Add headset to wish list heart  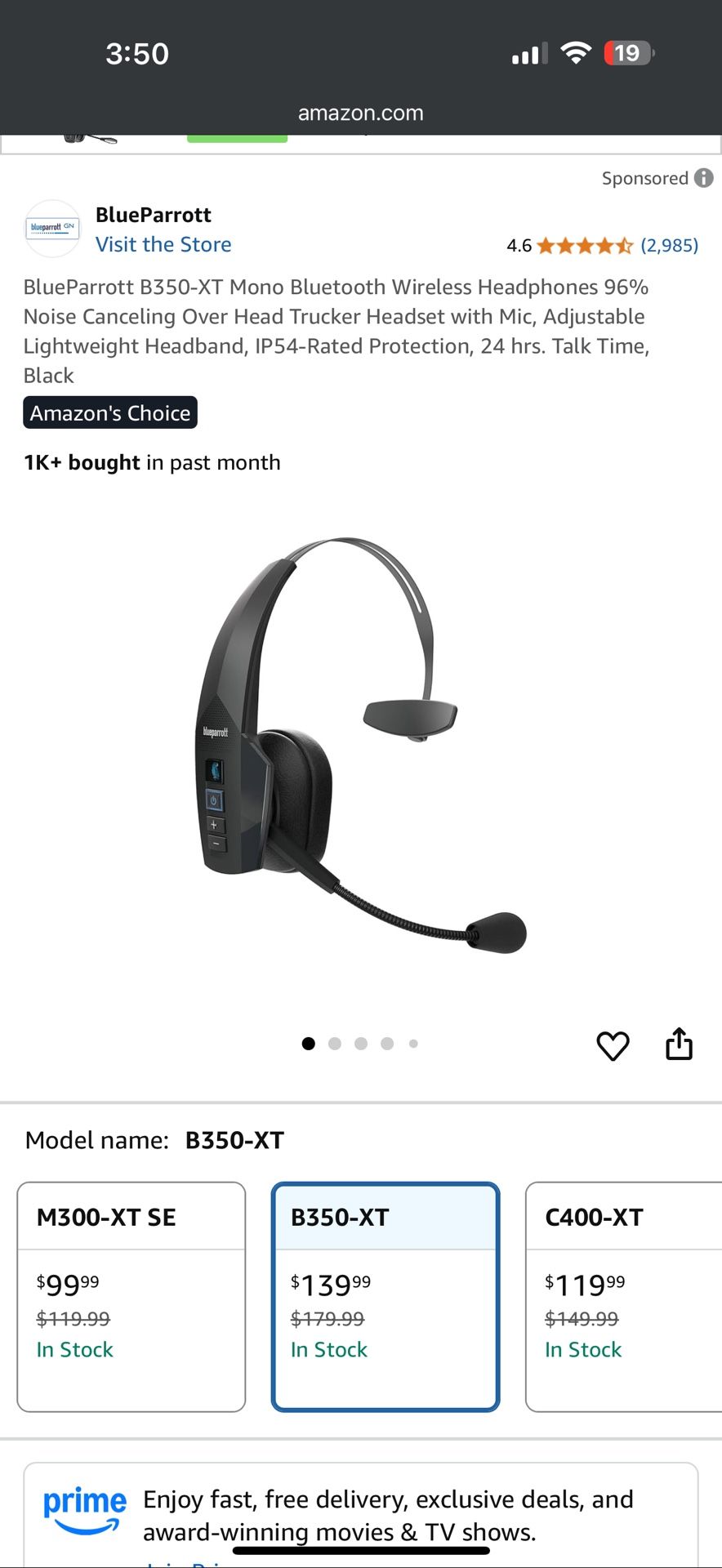(613, 1045)
